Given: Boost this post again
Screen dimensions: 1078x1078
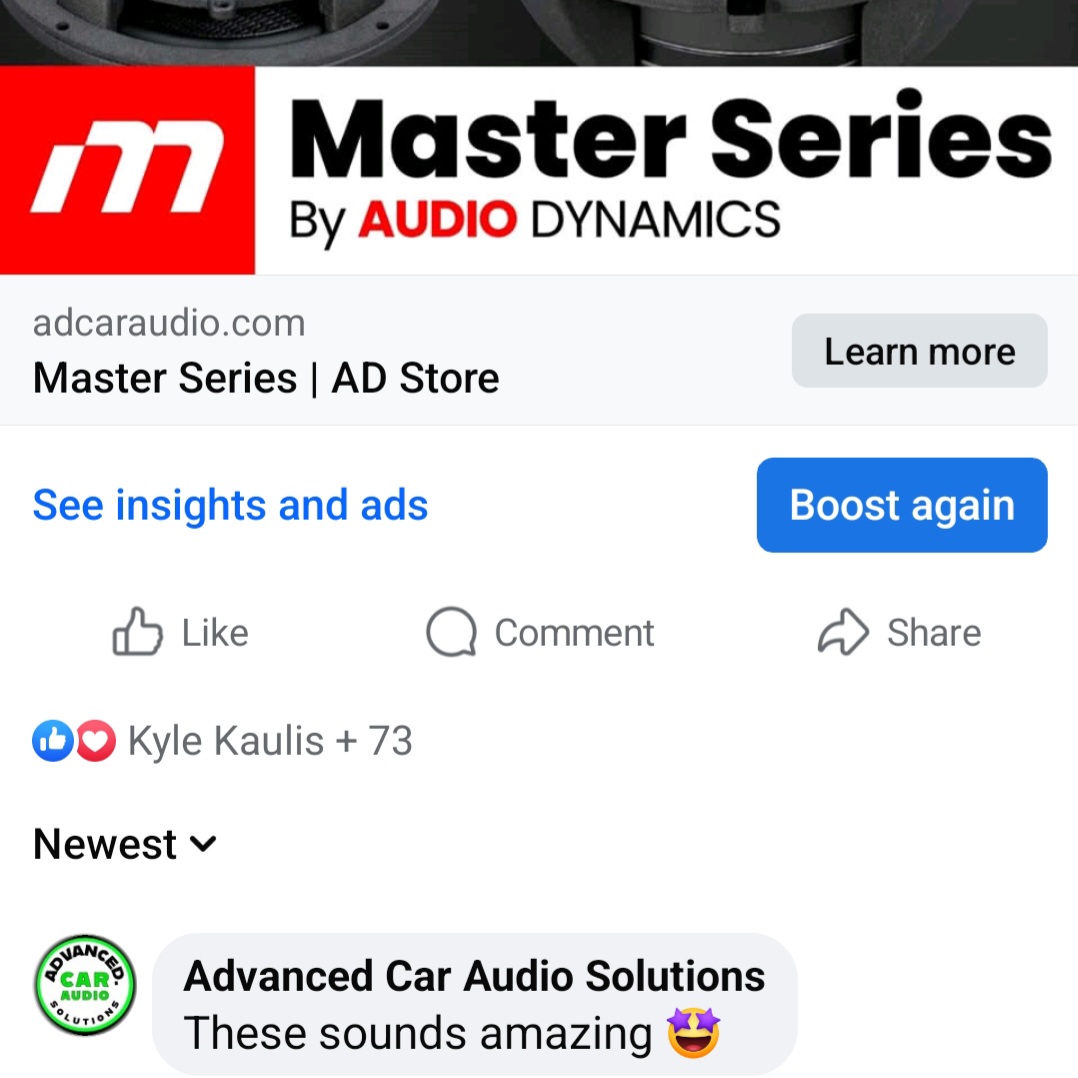Looking at the screenshot, I should [x=901, y=505].
